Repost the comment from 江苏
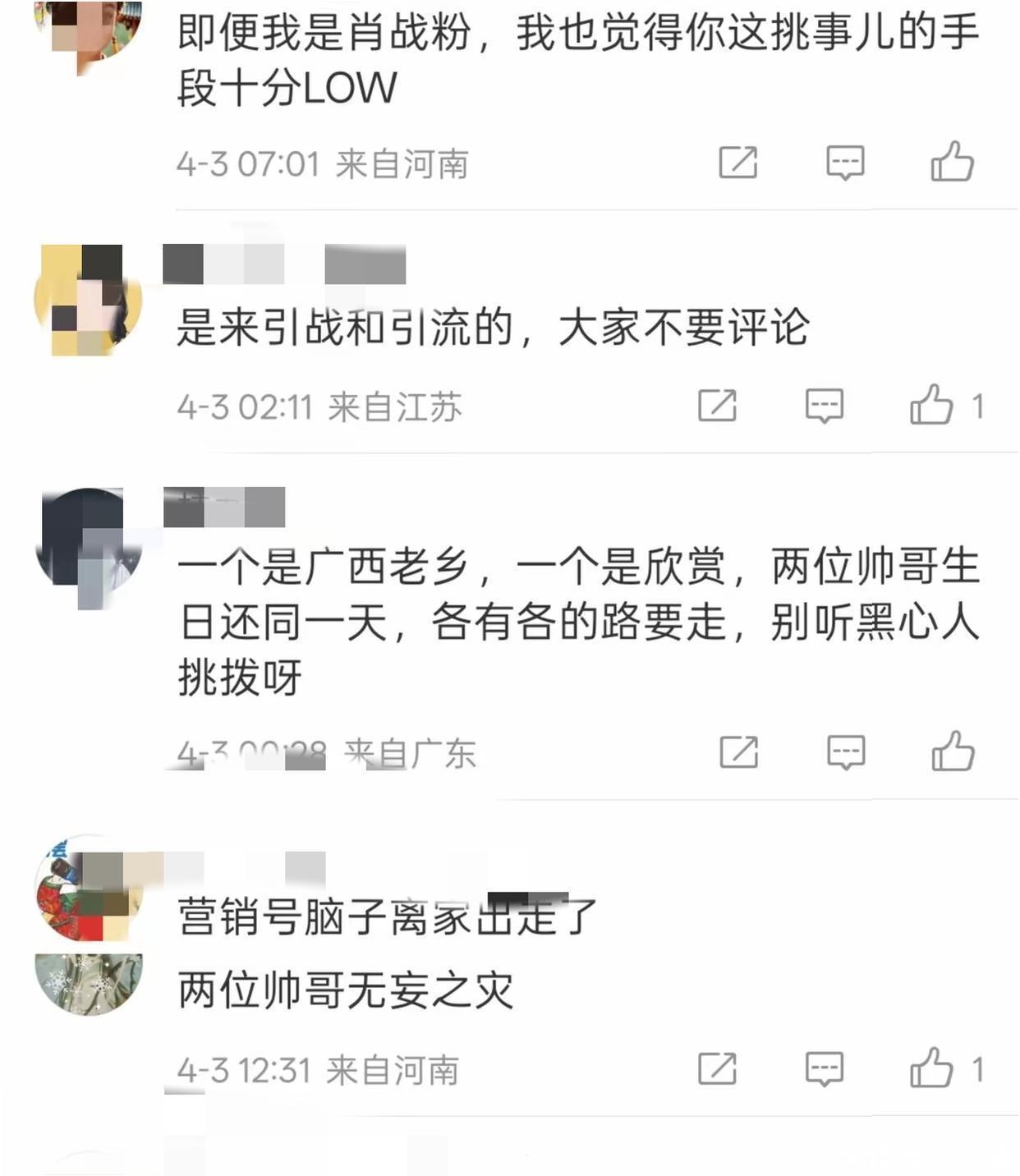 [717, 405]
